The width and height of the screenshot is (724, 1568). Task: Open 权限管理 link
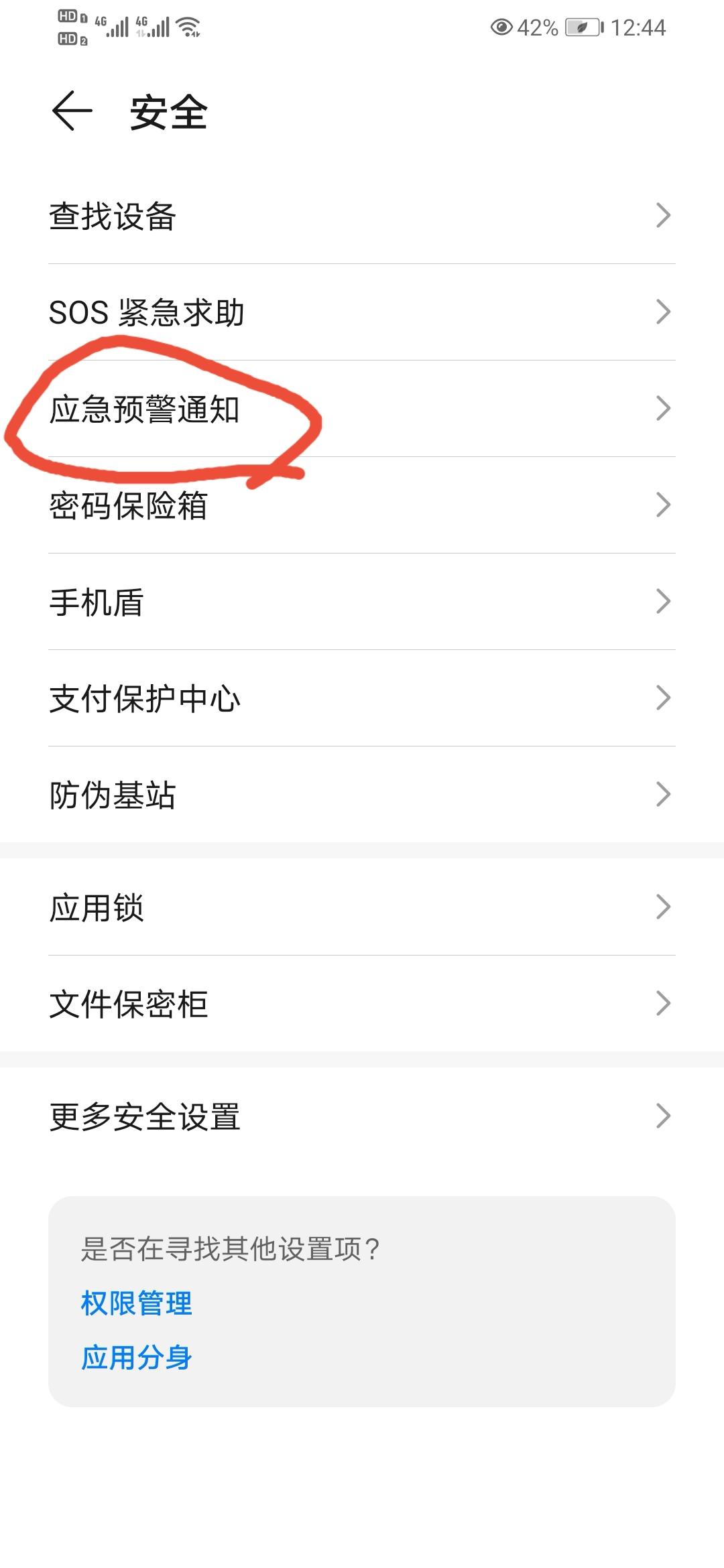(x=135, y=1303)
